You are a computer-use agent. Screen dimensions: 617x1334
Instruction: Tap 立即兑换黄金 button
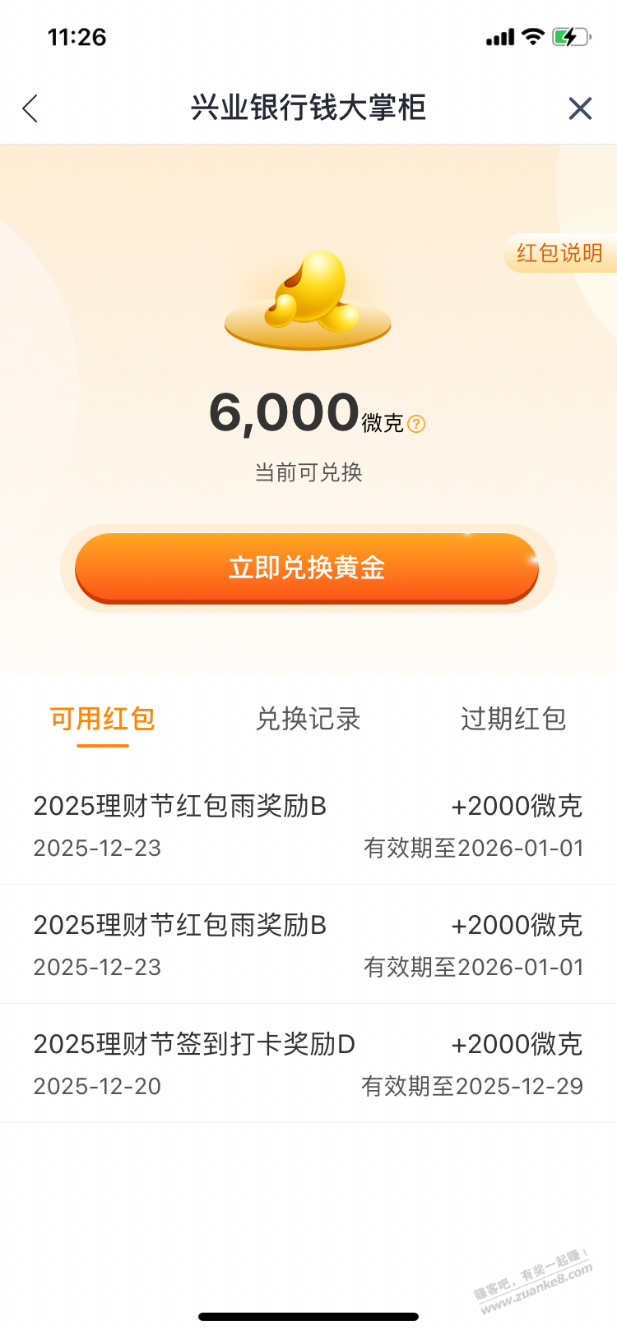tap(307, 568)
